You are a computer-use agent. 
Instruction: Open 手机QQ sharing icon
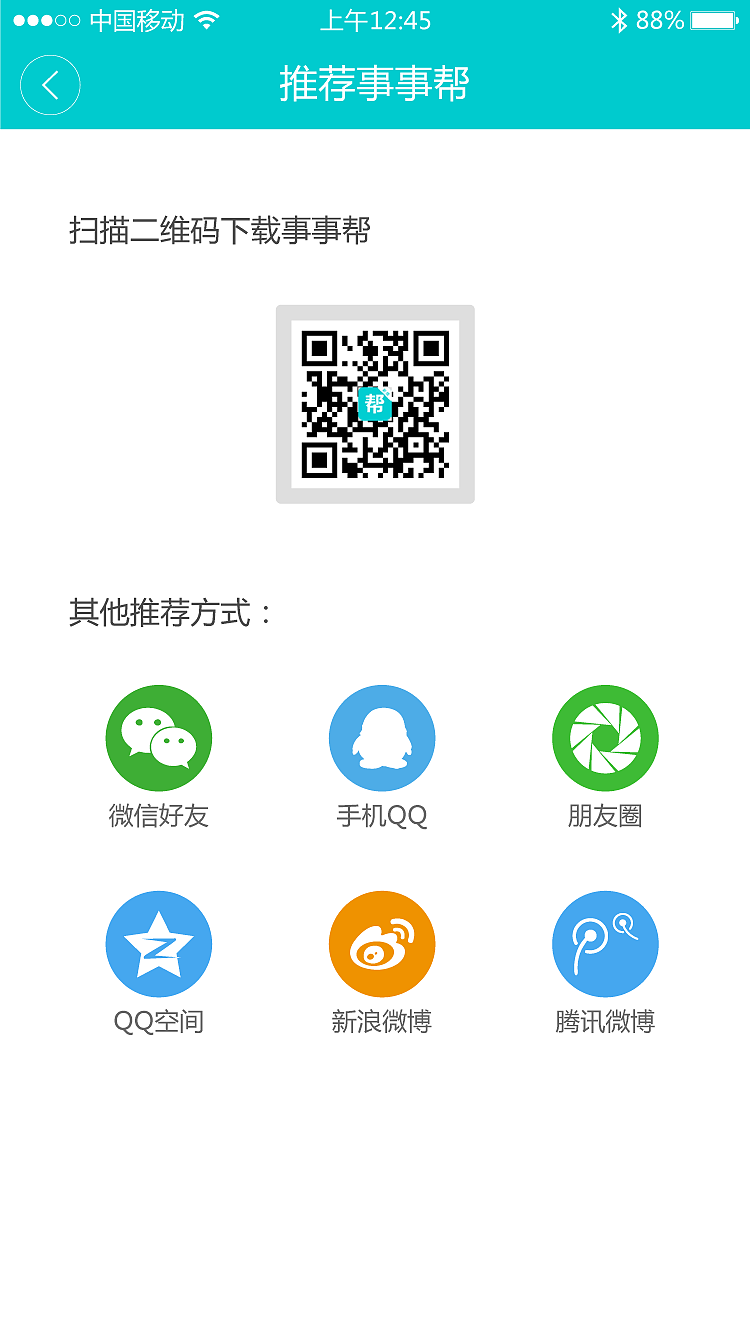[x=382, y=737]
